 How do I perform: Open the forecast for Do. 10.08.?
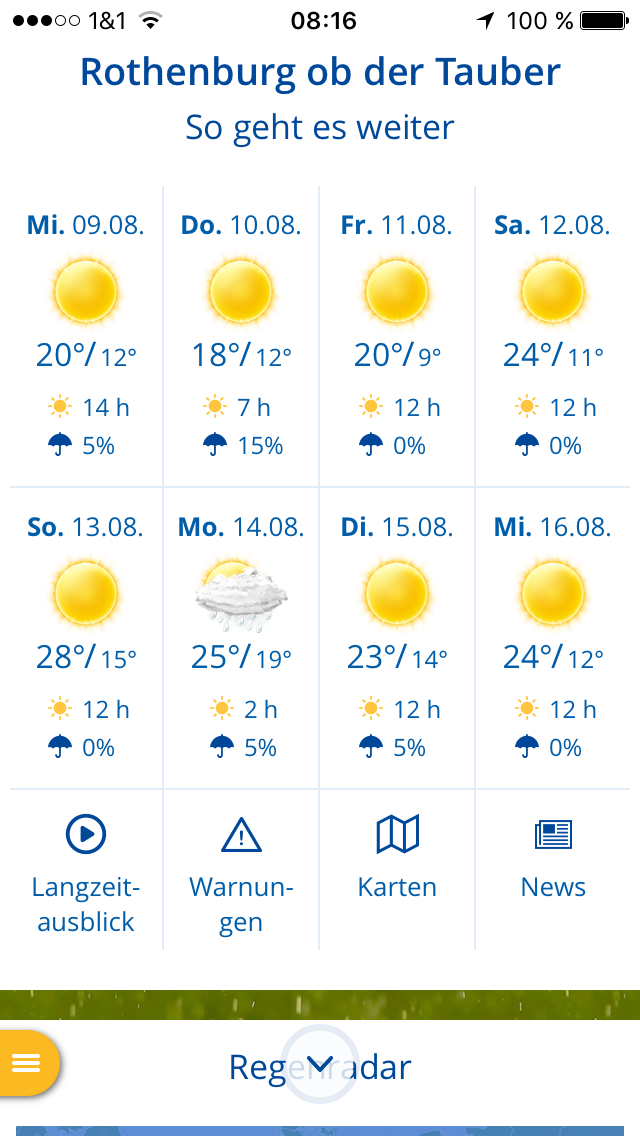(x=241, y=335)
